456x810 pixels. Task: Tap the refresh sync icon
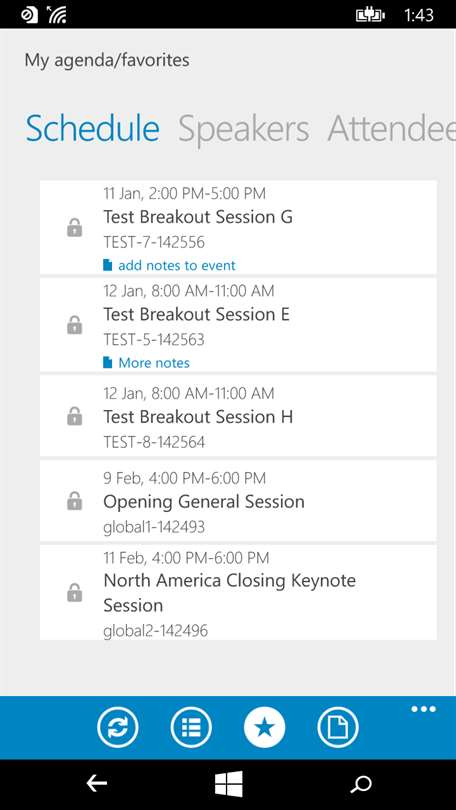point(118,728)
